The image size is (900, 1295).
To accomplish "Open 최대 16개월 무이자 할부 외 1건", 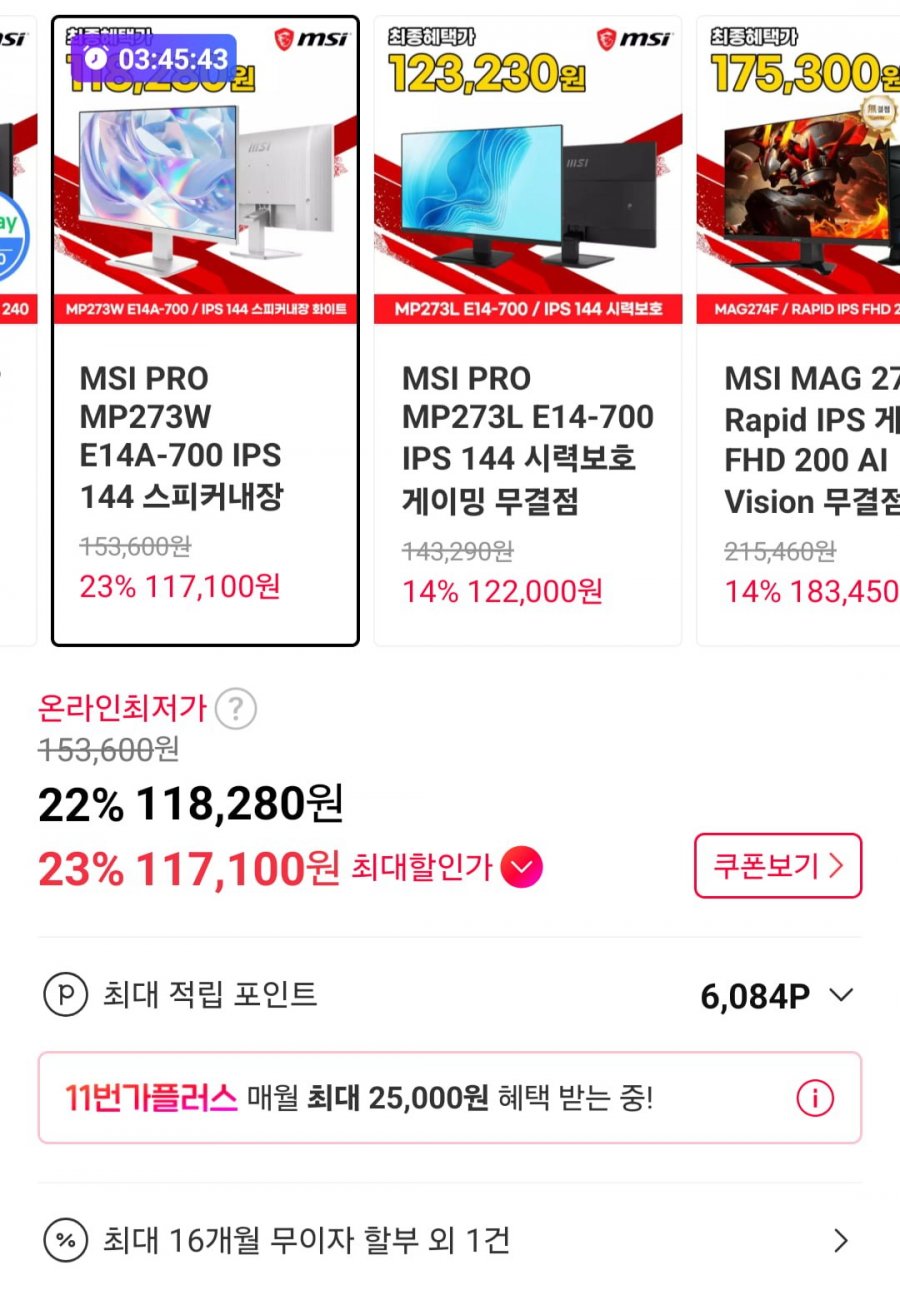I will [x=450, y=1242].
